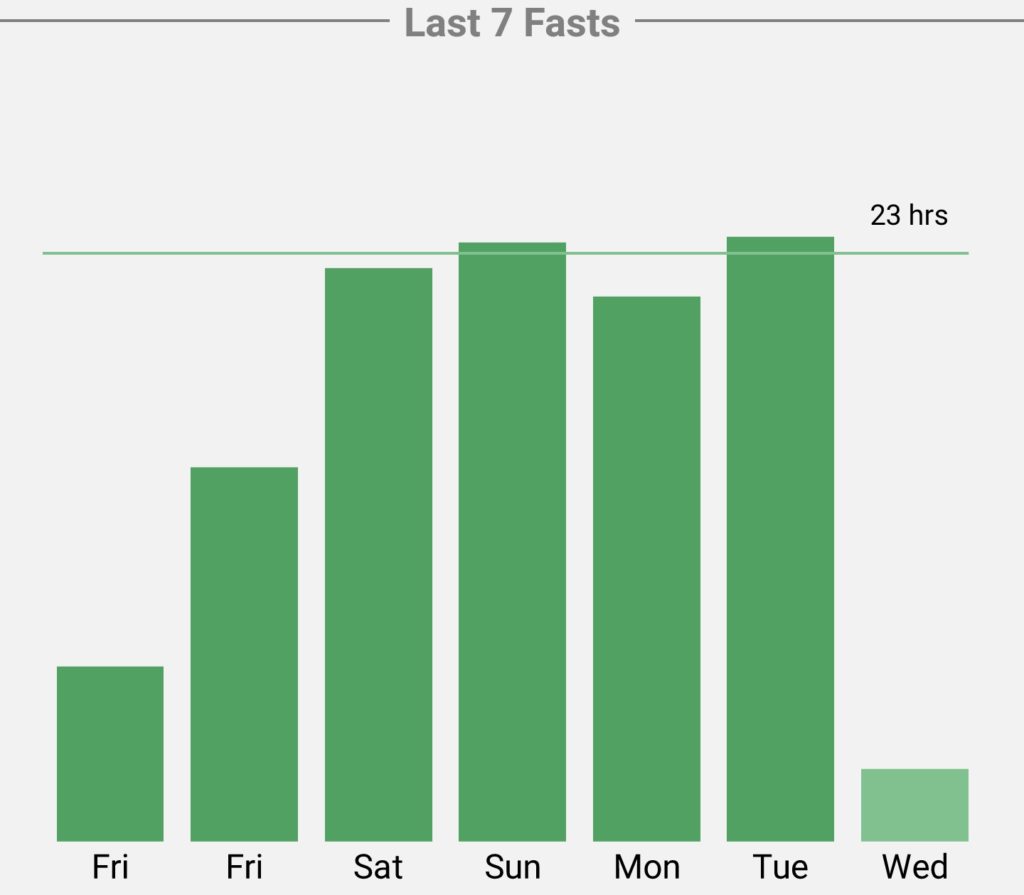View the Tue fast bar details
Image resolution: width=1024 pixels, height=895 pixels.
point(780,538)
